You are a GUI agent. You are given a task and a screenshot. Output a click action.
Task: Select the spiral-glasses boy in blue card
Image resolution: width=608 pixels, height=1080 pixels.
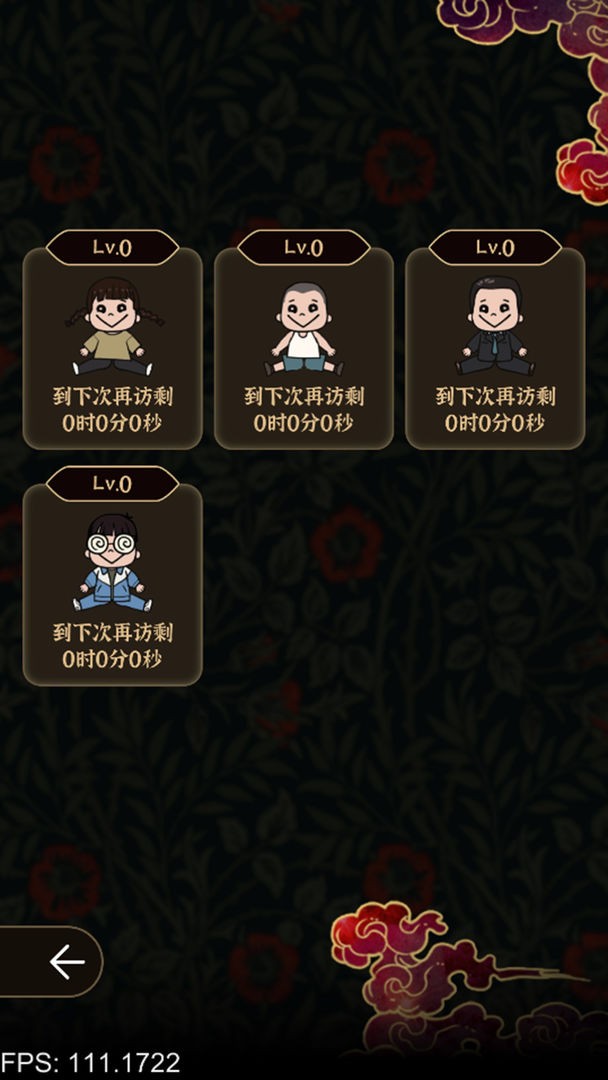click(x=112, y=582)
